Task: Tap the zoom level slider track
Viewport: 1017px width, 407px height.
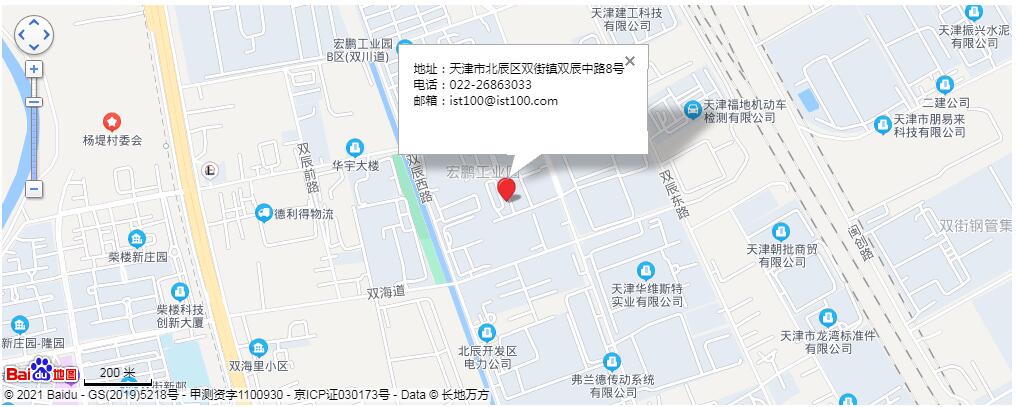Action: 34,140
